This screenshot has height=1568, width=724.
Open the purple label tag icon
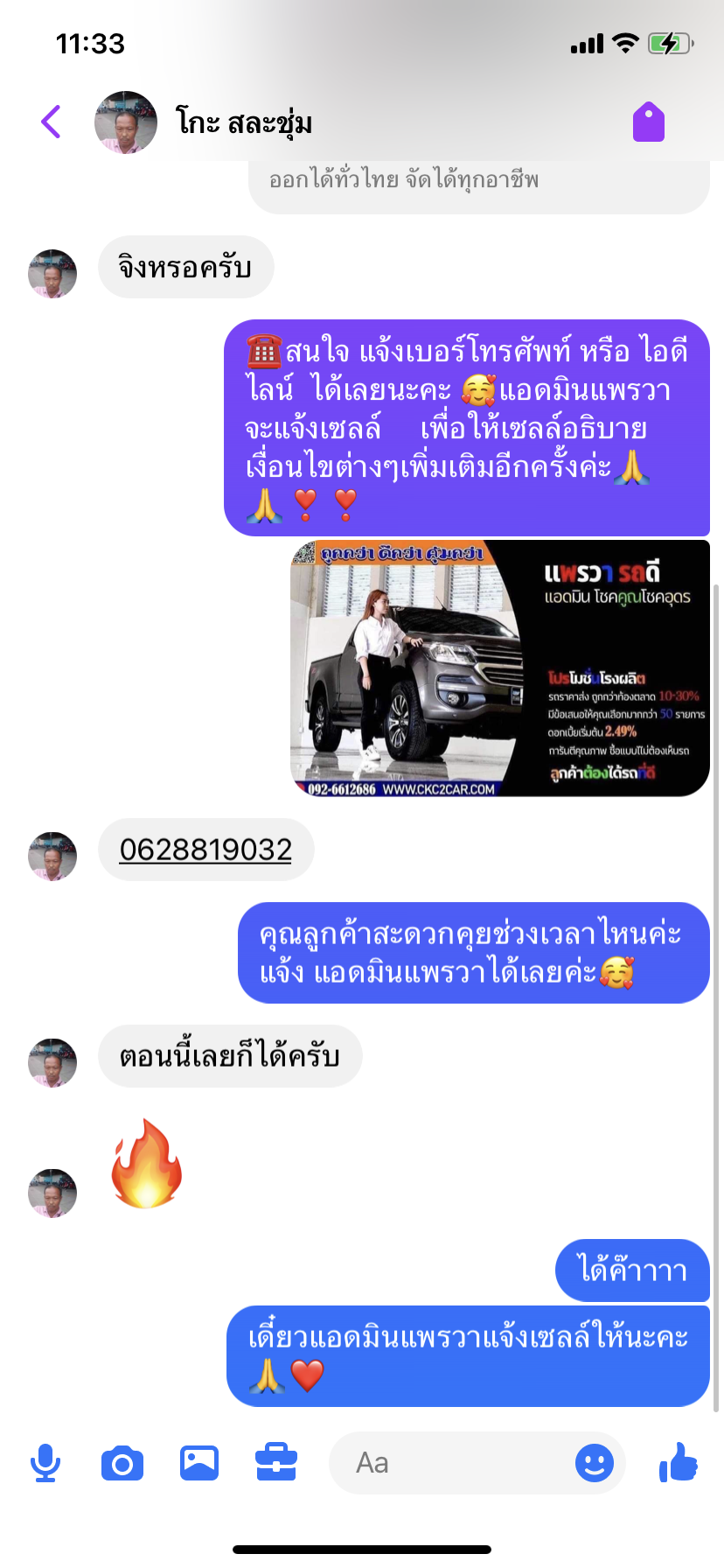(649, 122)
